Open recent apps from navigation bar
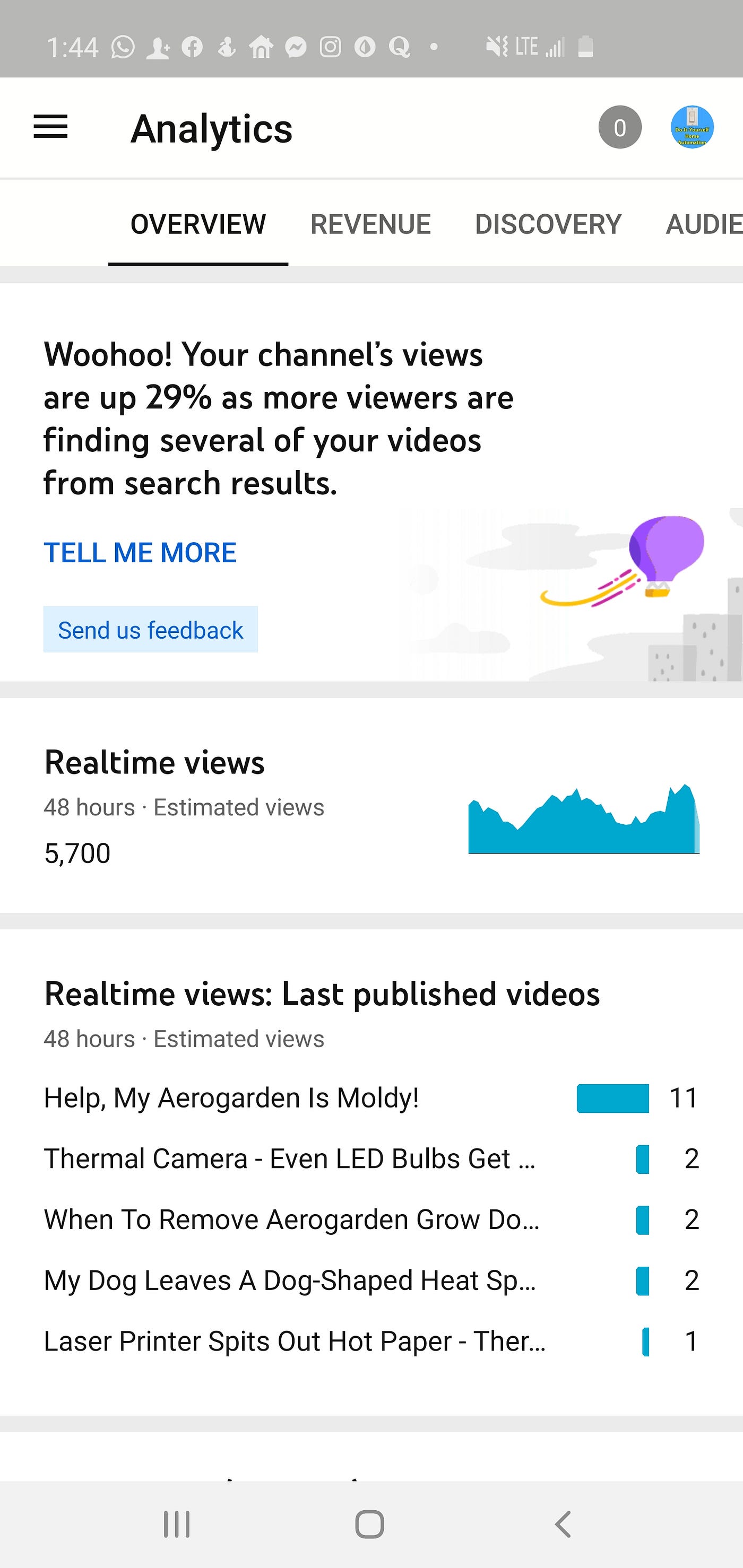The width and height of the screenshot is (743, 1568). (x=177, y=1524)
